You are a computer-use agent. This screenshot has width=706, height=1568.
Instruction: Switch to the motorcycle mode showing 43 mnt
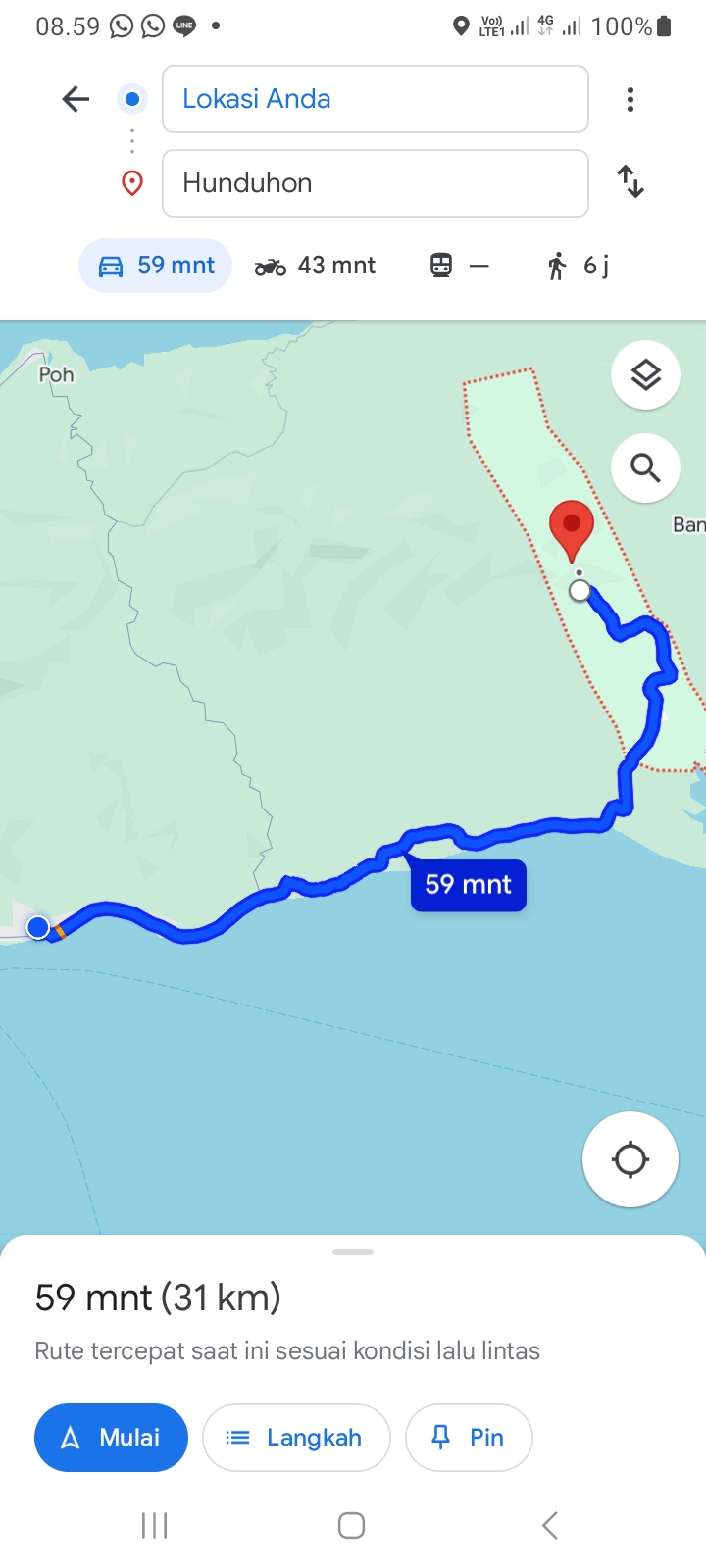click(316, 266)
